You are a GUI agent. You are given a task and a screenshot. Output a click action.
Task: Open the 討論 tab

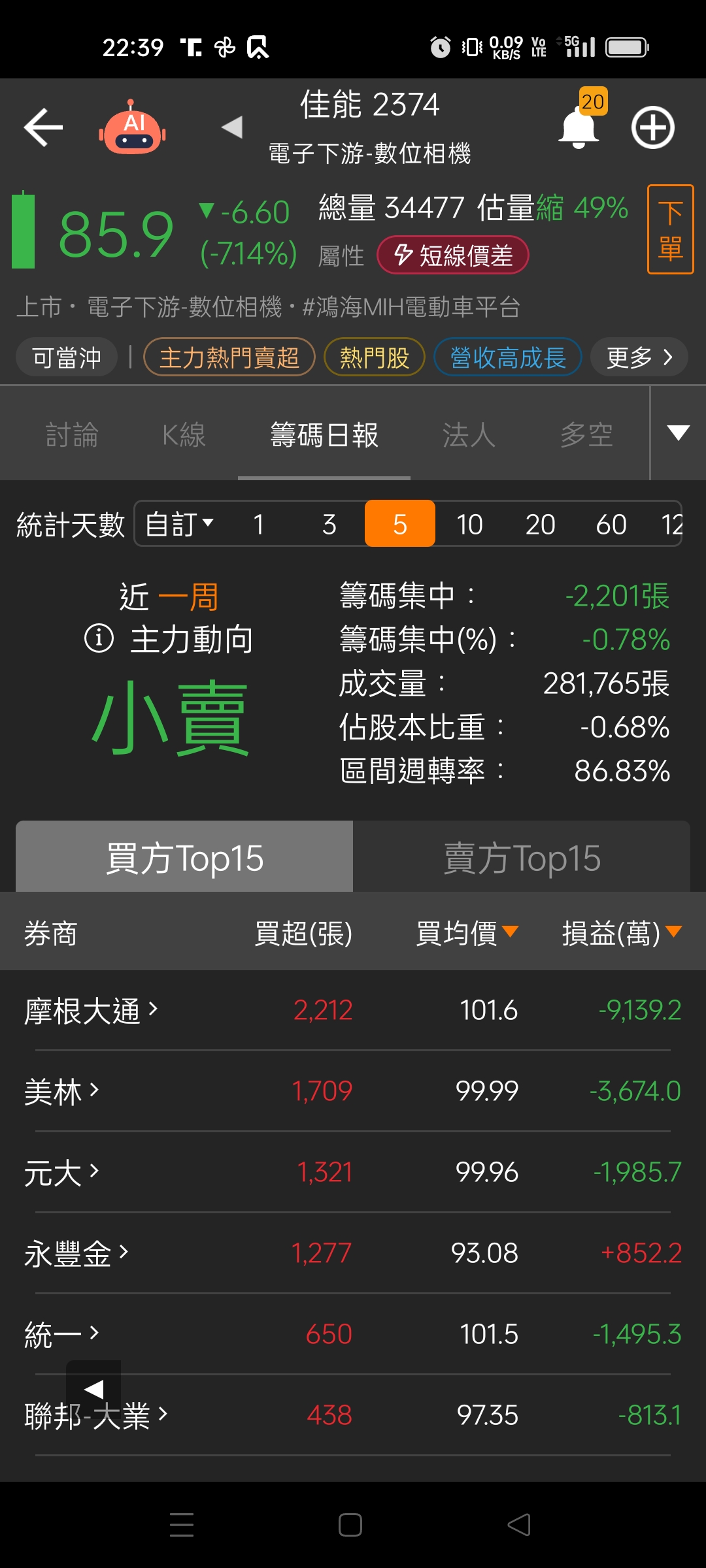72,435
